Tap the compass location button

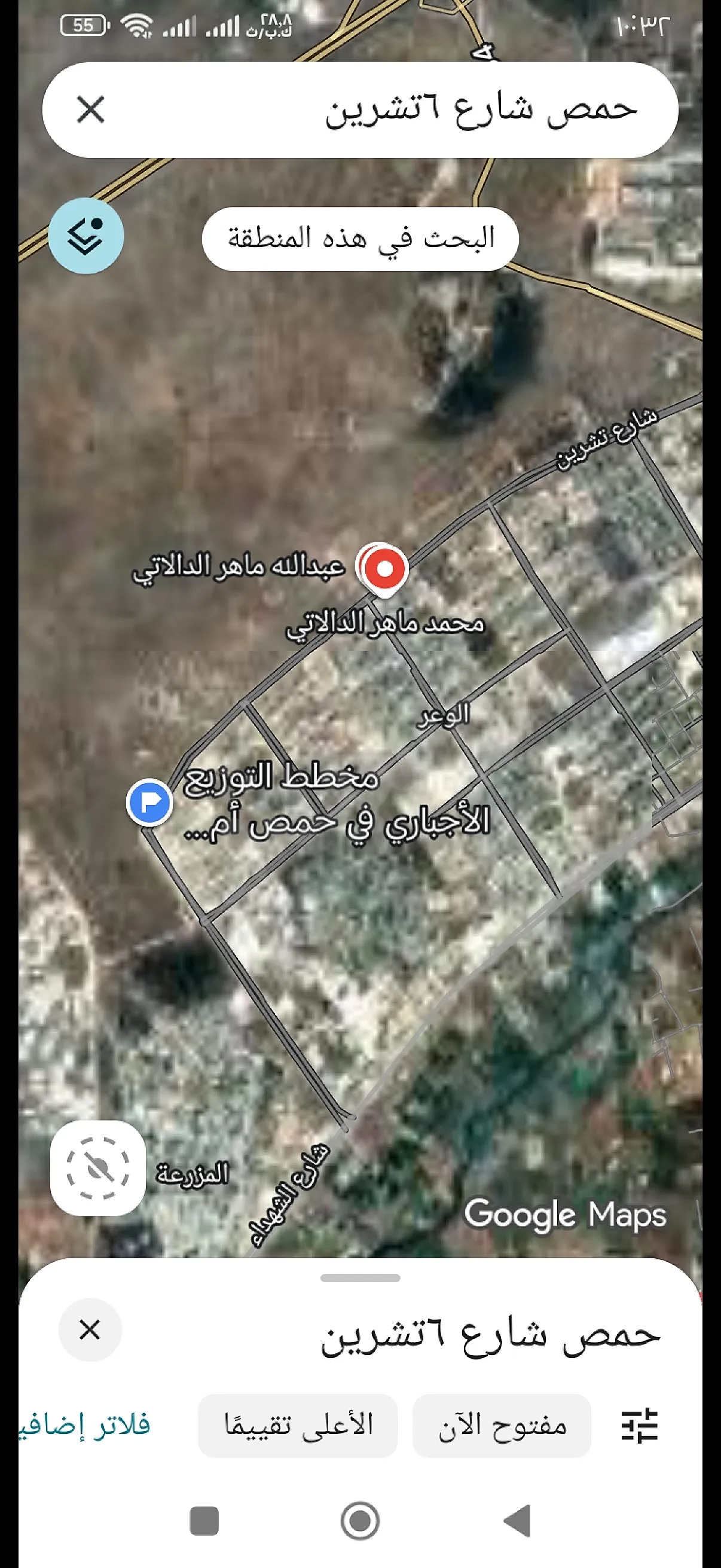[x=98, y=1168]
